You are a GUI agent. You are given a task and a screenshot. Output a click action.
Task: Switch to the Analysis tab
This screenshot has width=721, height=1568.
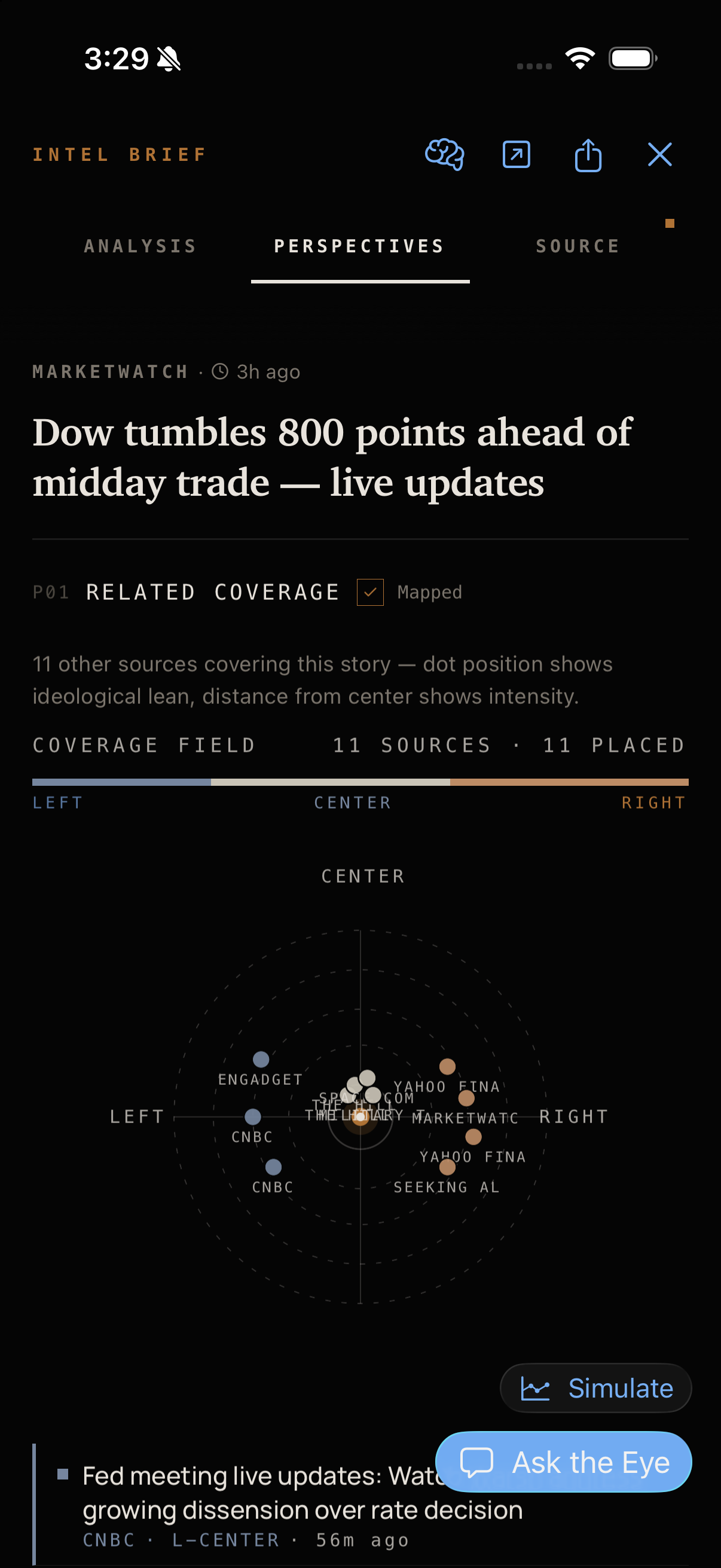[x=140, y=246]
